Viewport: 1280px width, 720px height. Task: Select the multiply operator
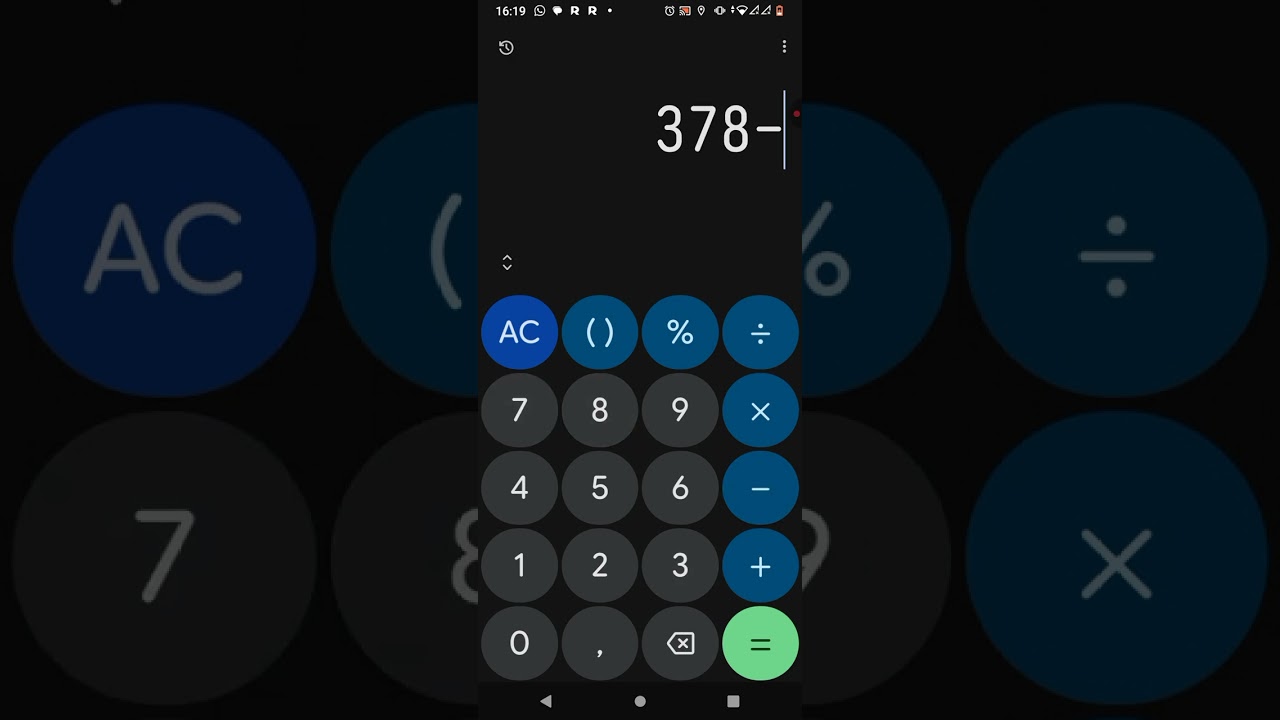coord(760,410)
